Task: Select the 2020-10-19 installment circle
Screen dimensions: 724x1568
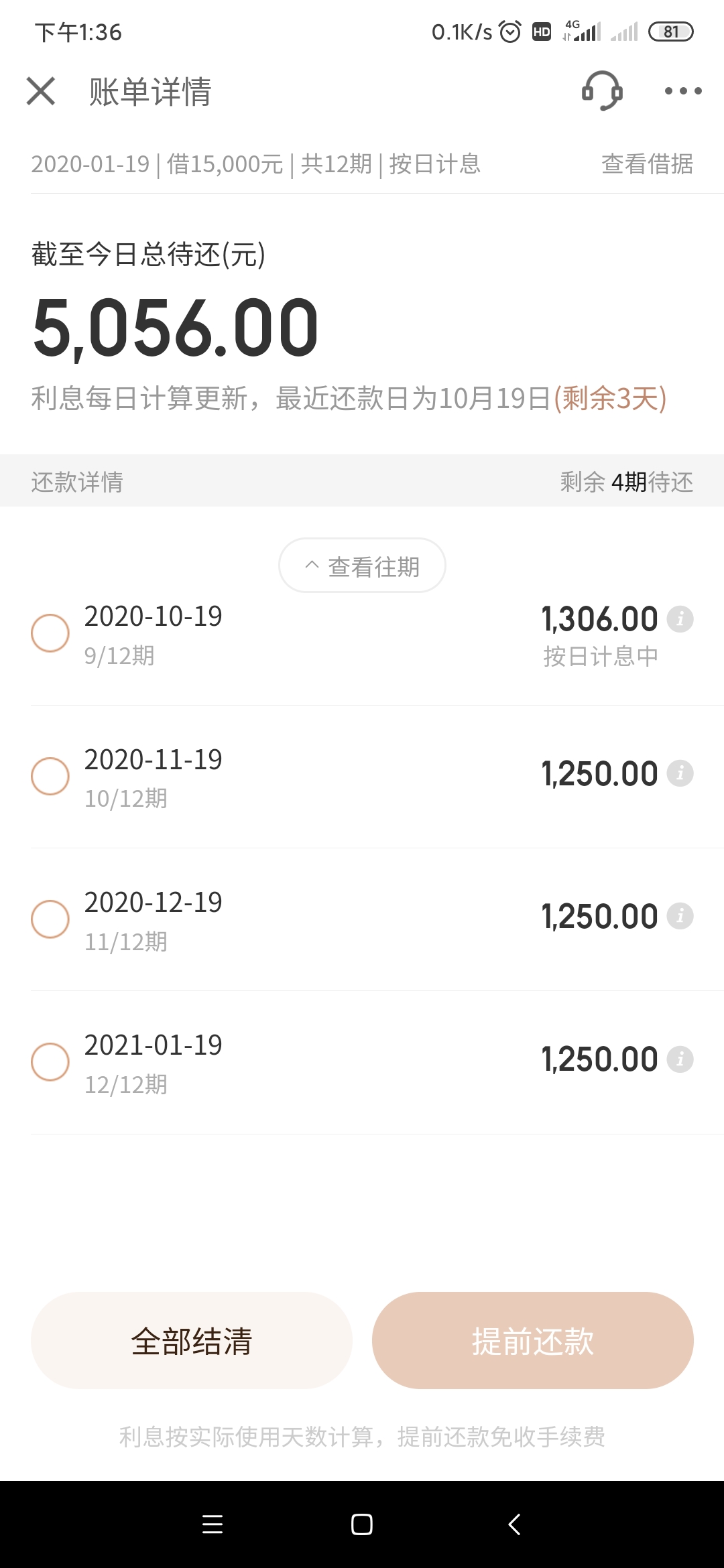Action: pyautogui.click(x=50, y=633)
